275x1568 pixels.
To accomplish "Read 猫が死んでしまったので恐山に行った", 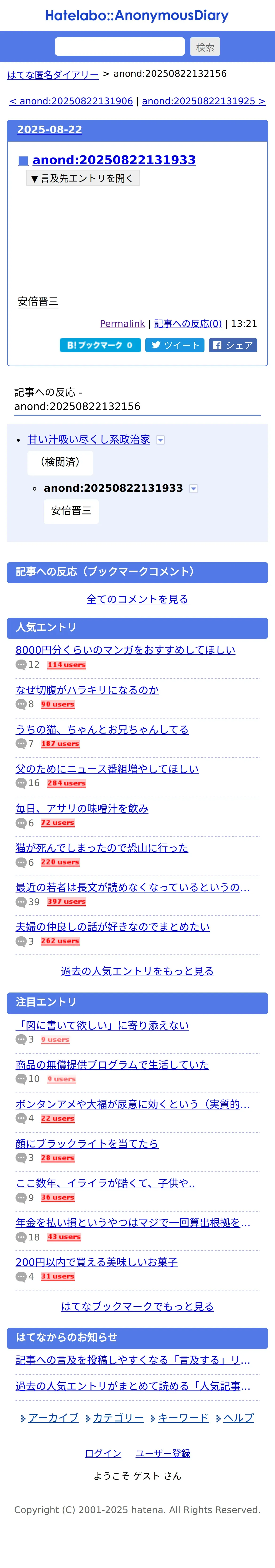I will pyautogui.click(x=102, y=847).
